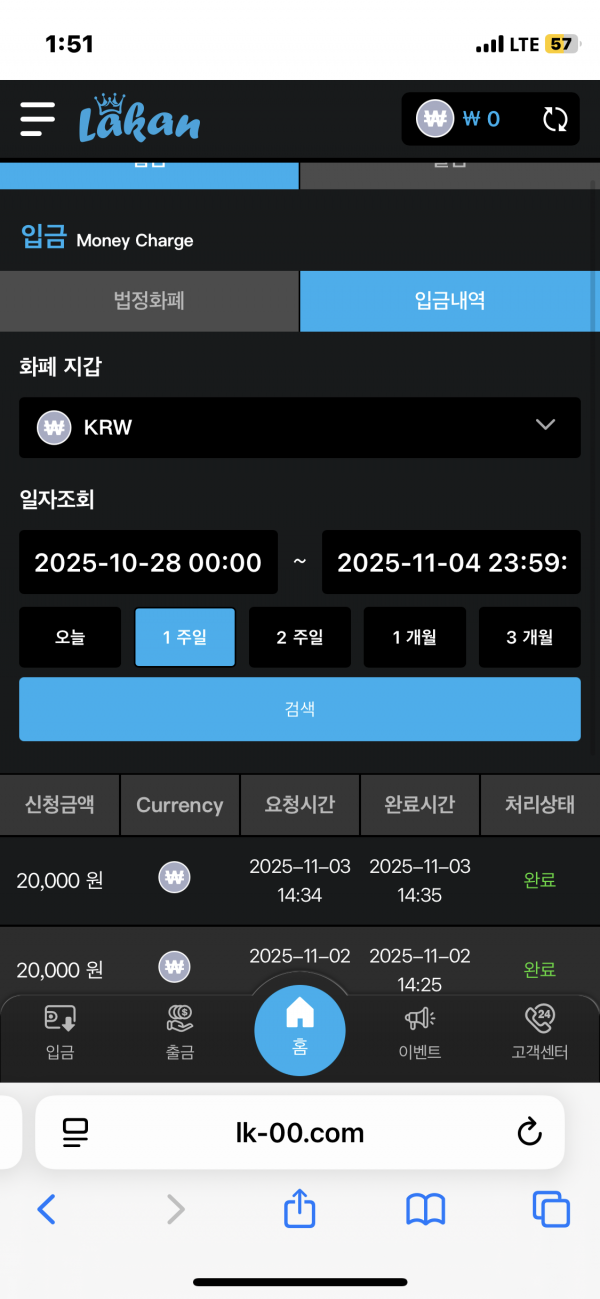This screenshot has width=600, height=1299.
Task: Open the 이벤트 section
Action: [420, 1033]
